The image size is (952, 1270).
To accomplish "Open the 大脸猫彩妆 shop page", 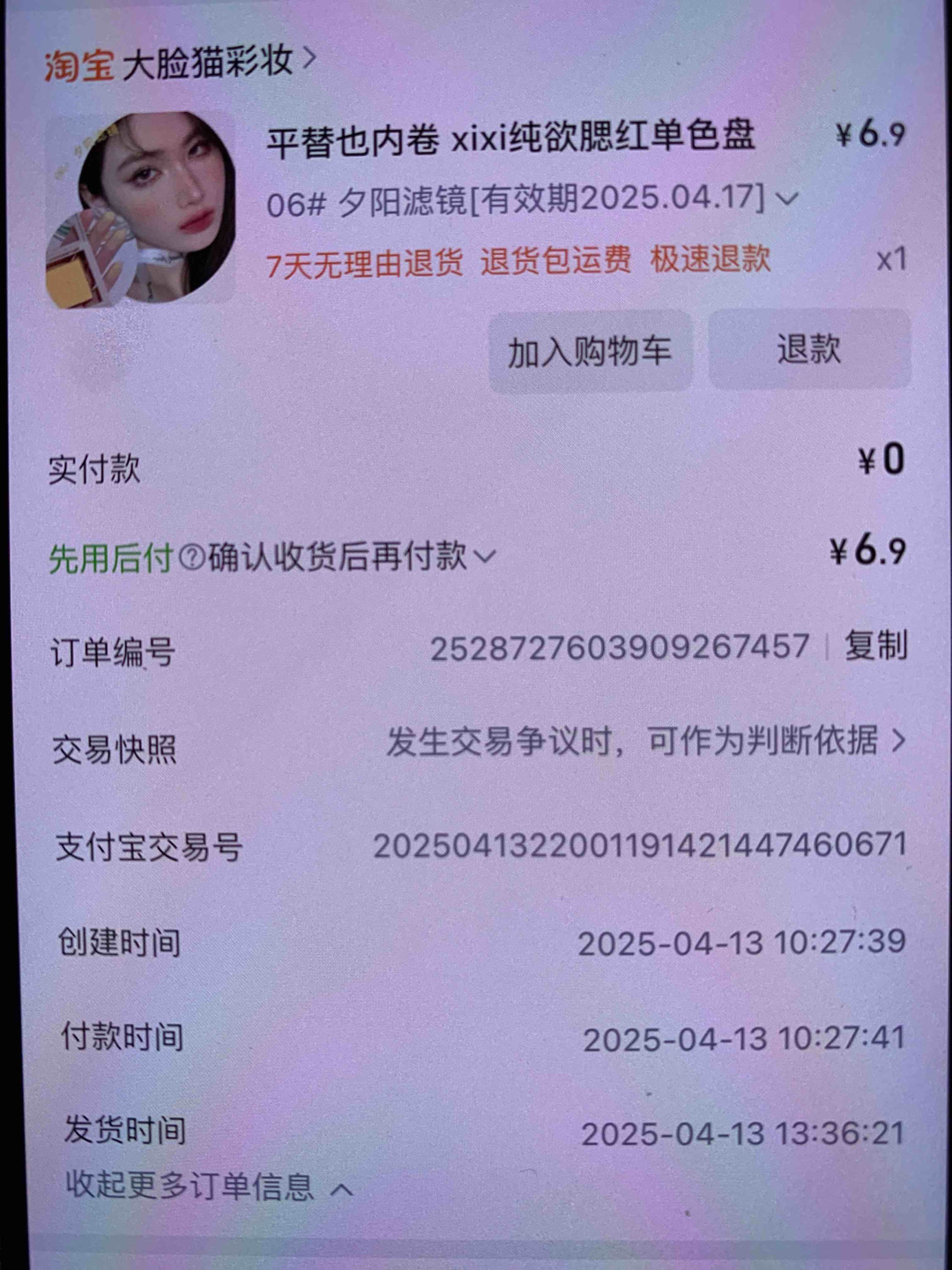I will click(x=207, y=62).
